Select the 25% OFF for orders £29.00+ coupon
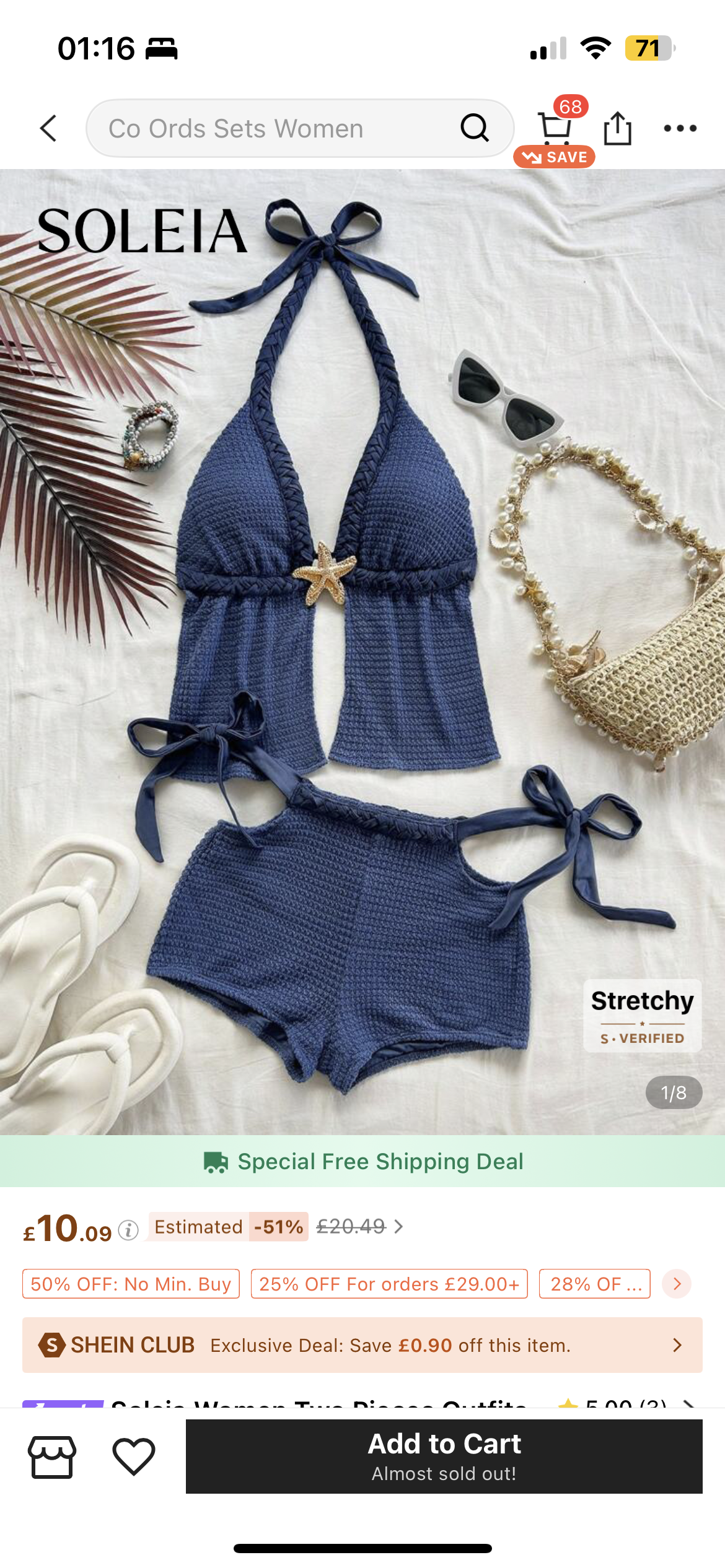Viewport: 725px width, 1568px height. pyautogui.click(x=389, y=1284)
